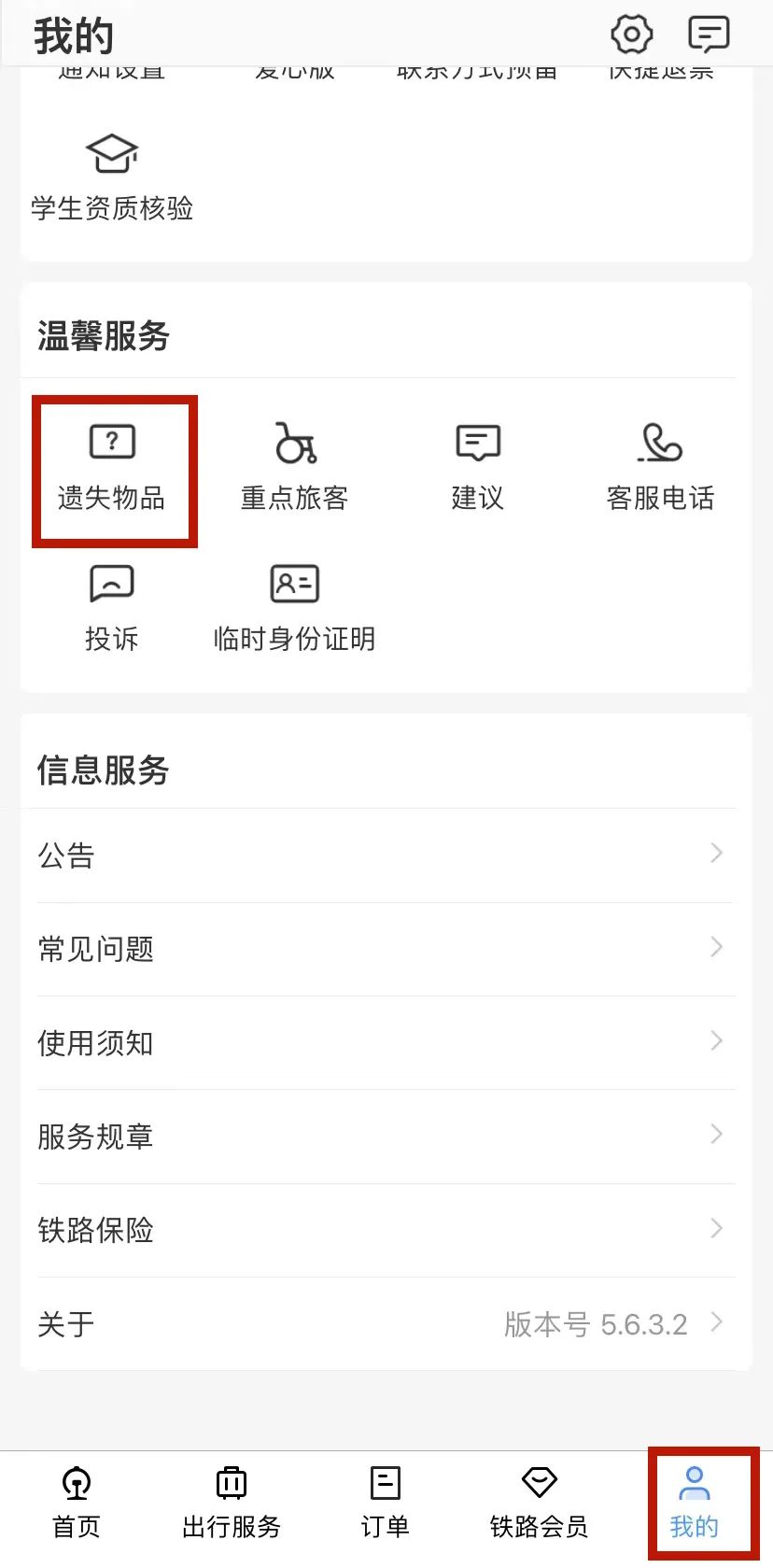Select the 我的 tab
Image resolution: width=773 pixels, height=1568 pixels.
[694, 1503]
